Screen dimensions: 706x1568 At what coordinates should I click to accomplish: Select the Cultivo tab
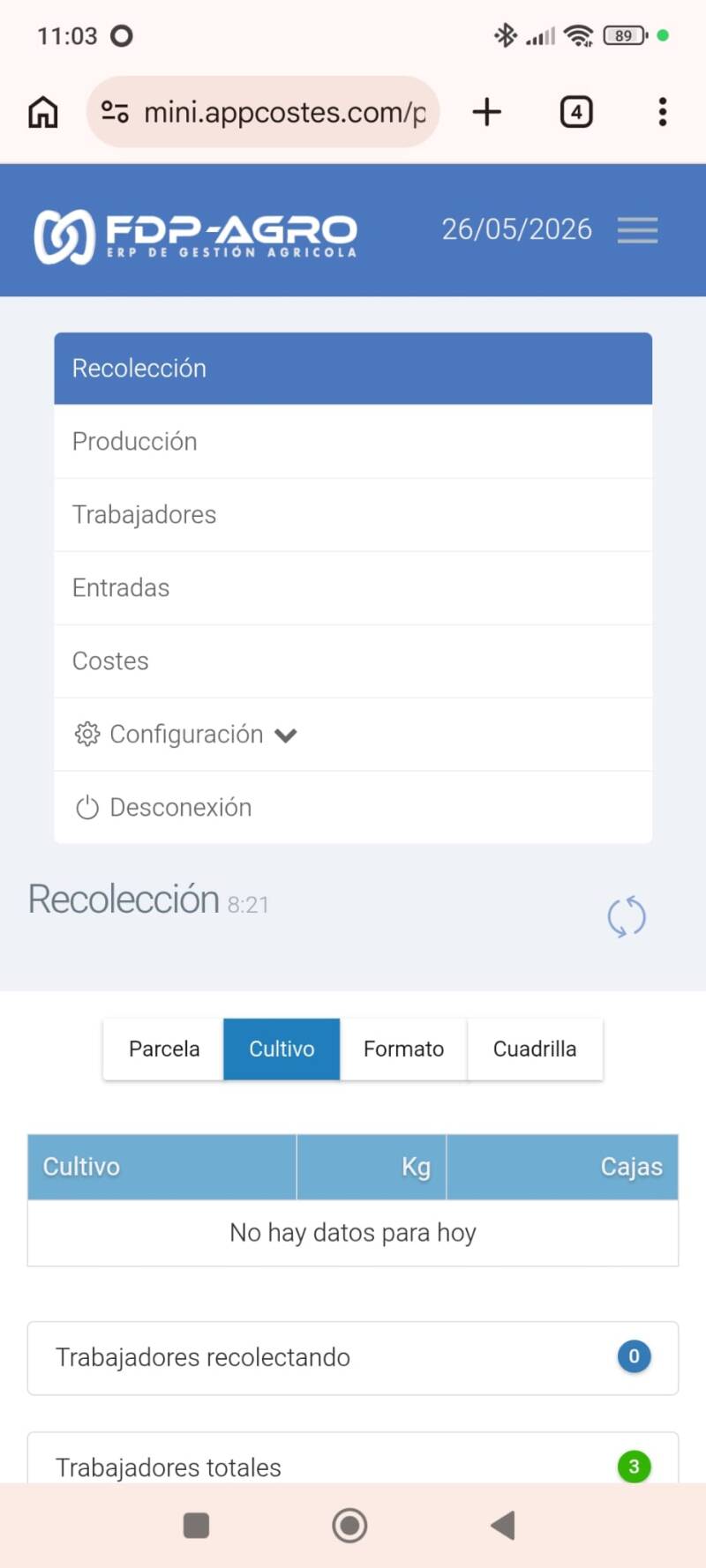coord(282,1049)
